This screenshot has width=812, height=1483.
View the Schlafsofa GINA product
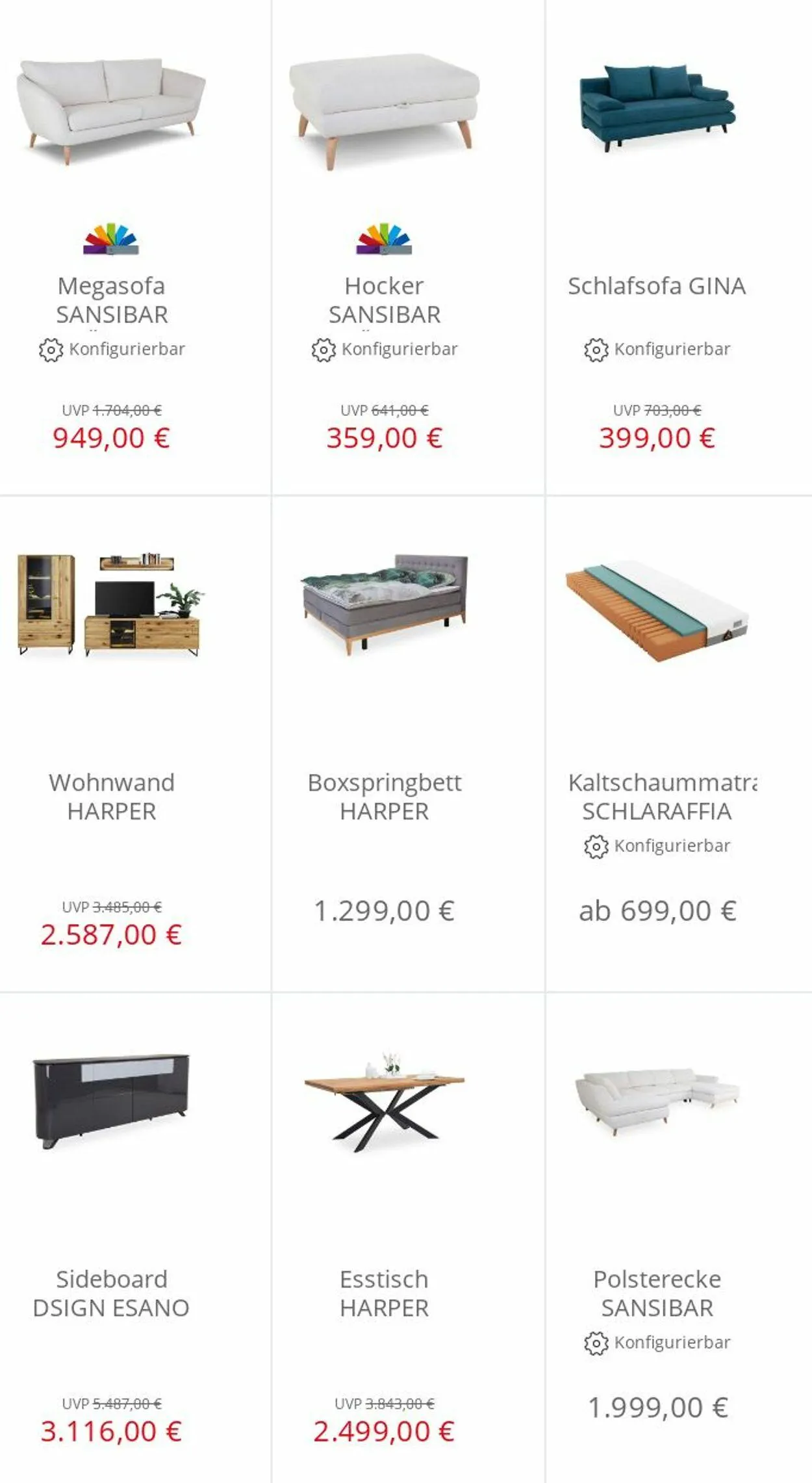coord(679,247)
